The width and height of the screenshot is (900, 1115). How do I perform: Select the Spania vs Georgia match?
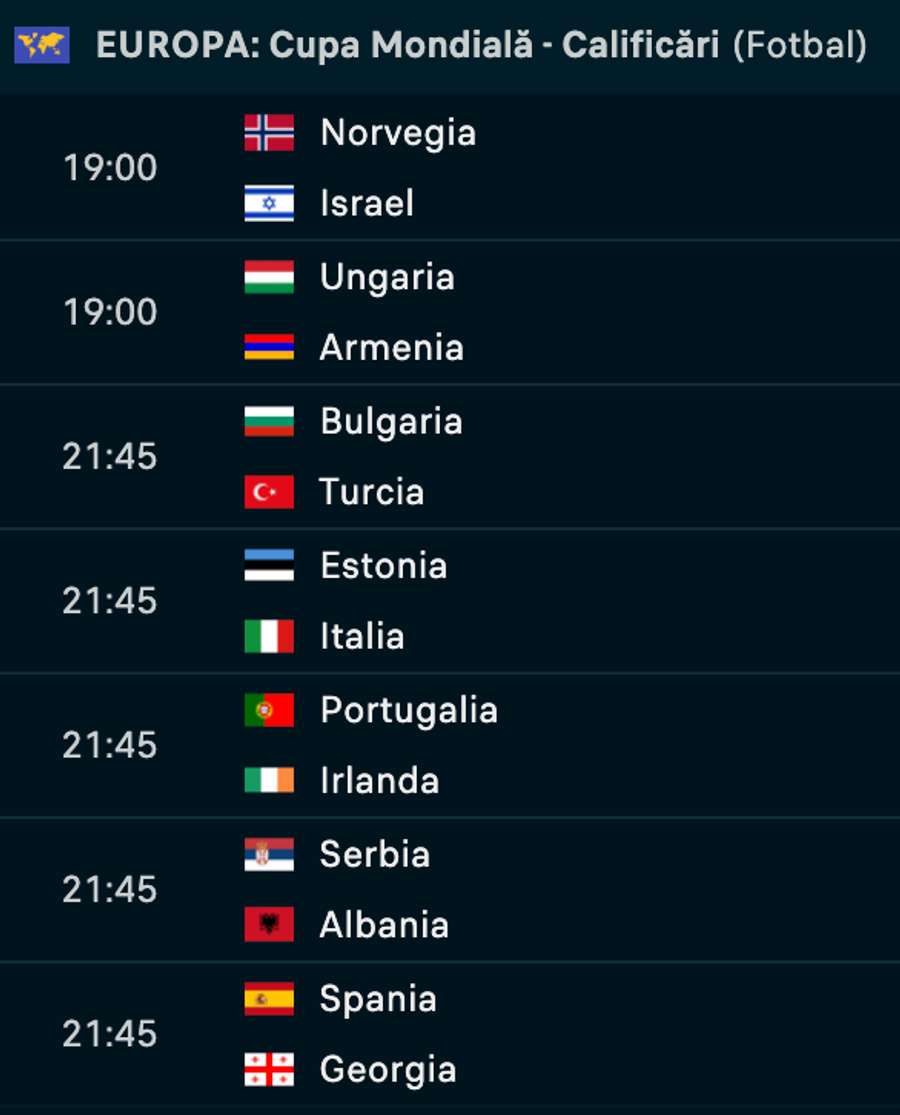450,1033
